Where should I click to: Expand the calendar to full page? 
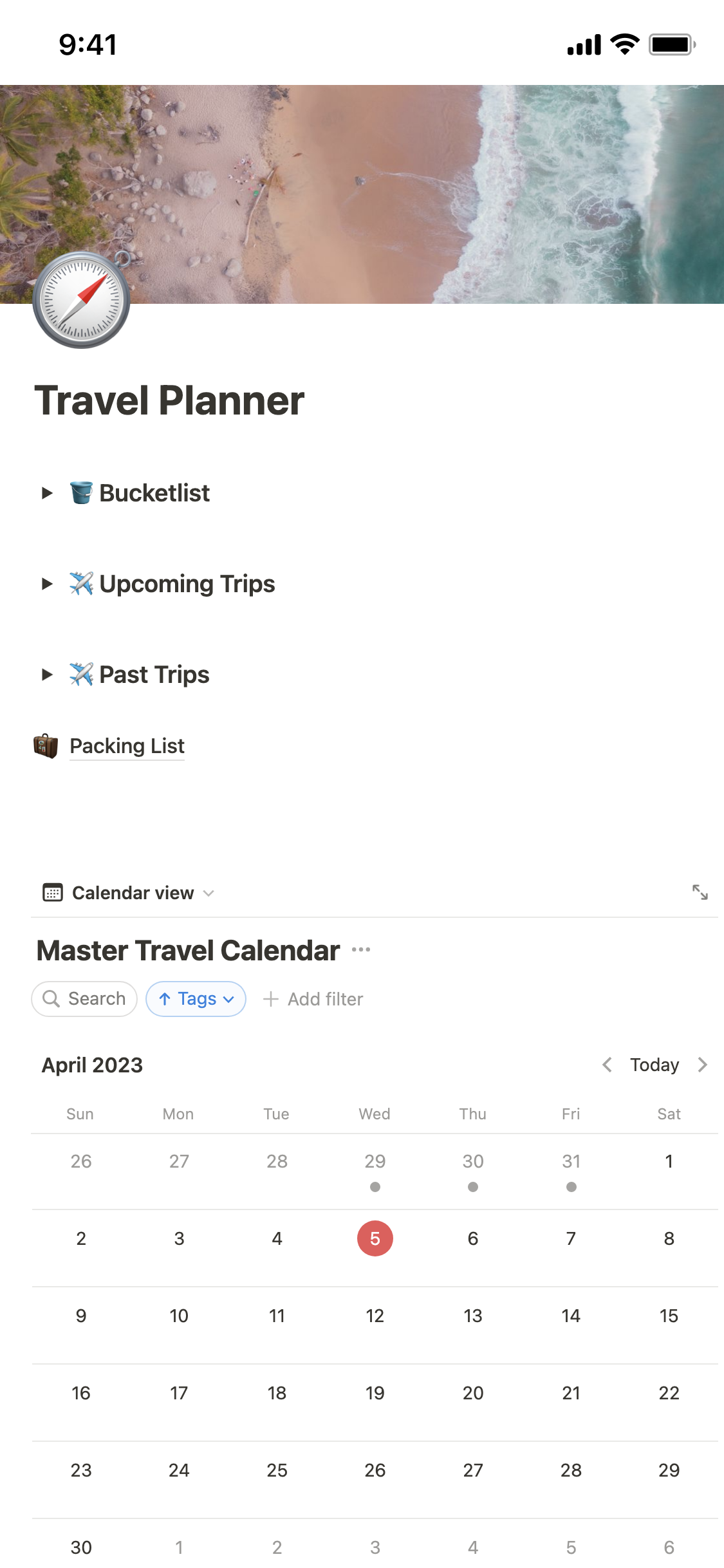pos(700,892)
